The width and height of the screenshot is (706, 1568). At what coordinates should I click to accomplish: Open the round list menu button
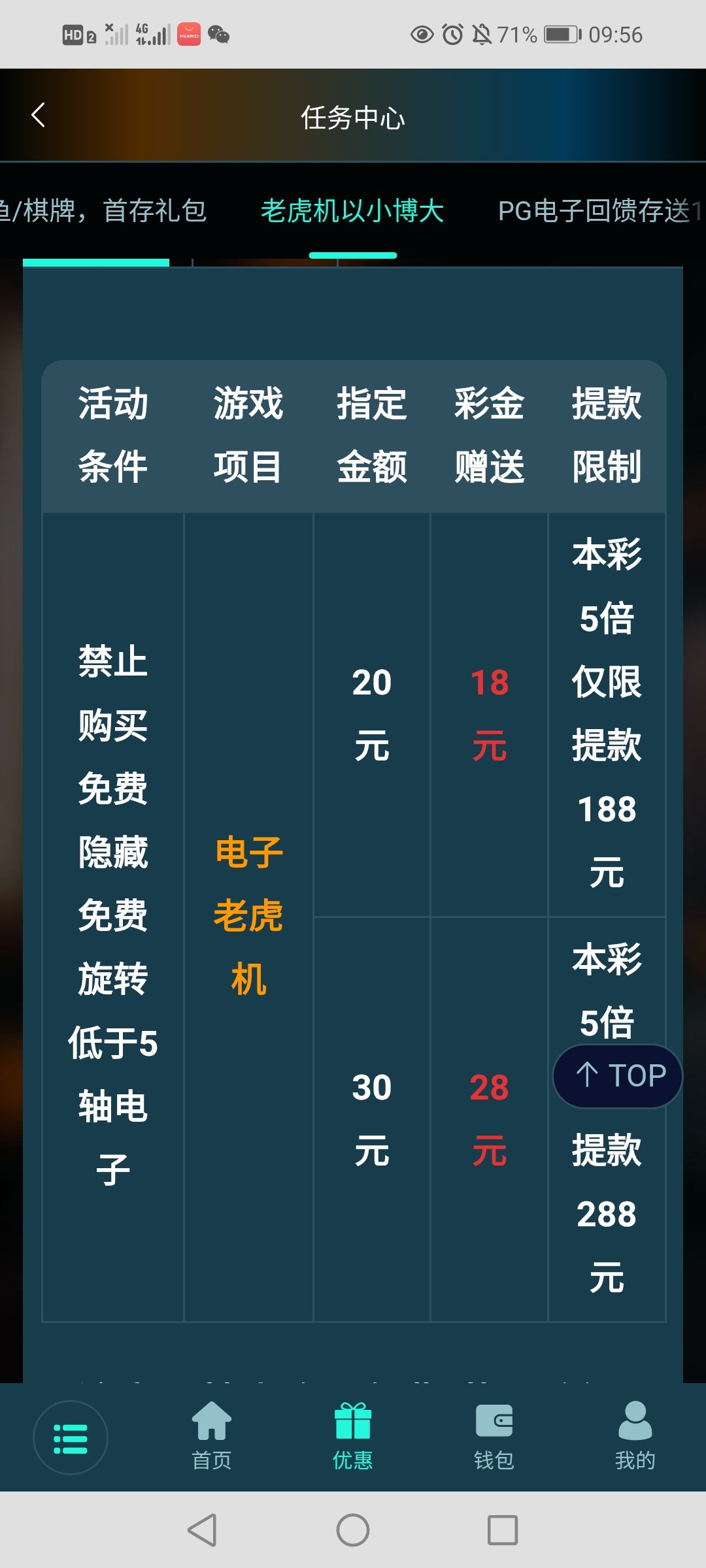(71, 1437)
